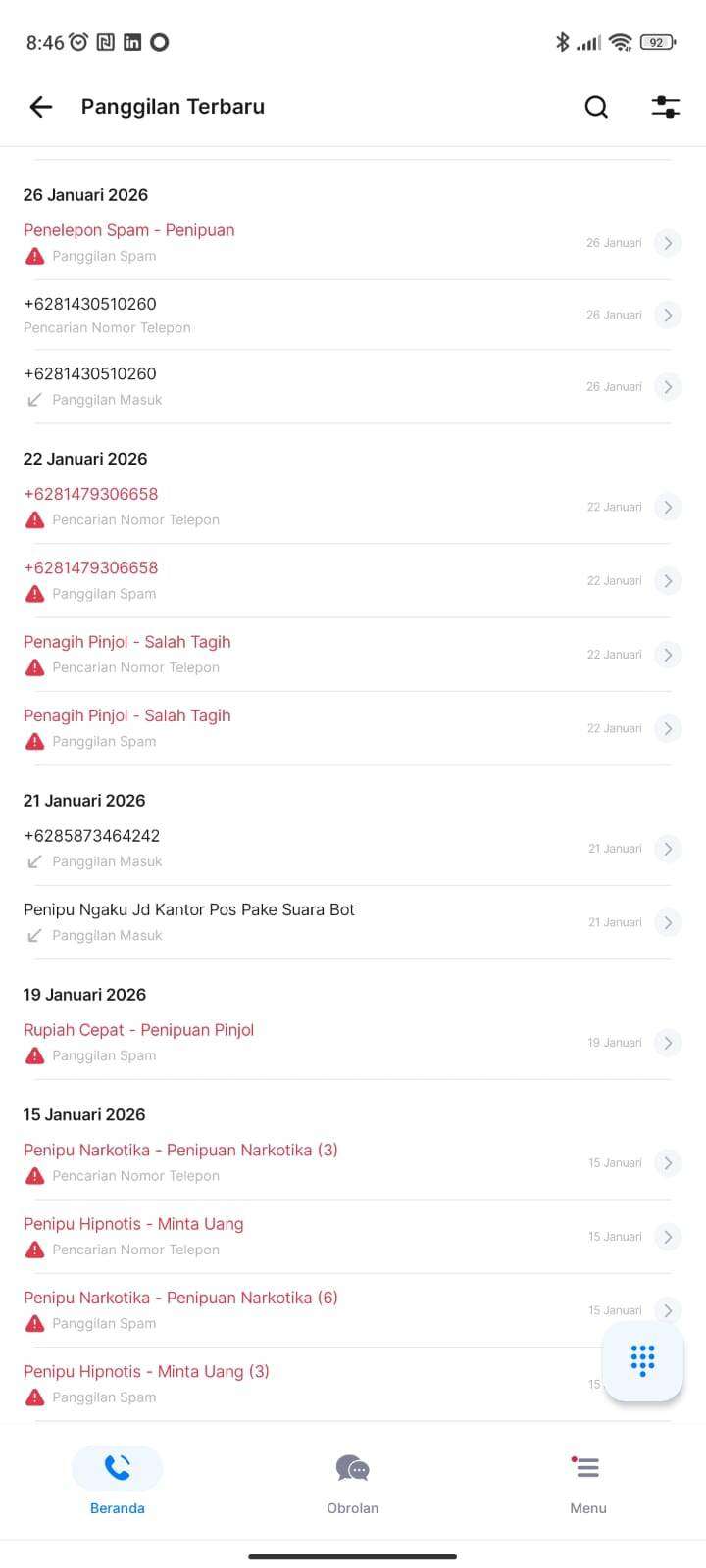This screenshot has width=706, height=1568.
Task: Open the Menu tab
Action: (587, 1481)
